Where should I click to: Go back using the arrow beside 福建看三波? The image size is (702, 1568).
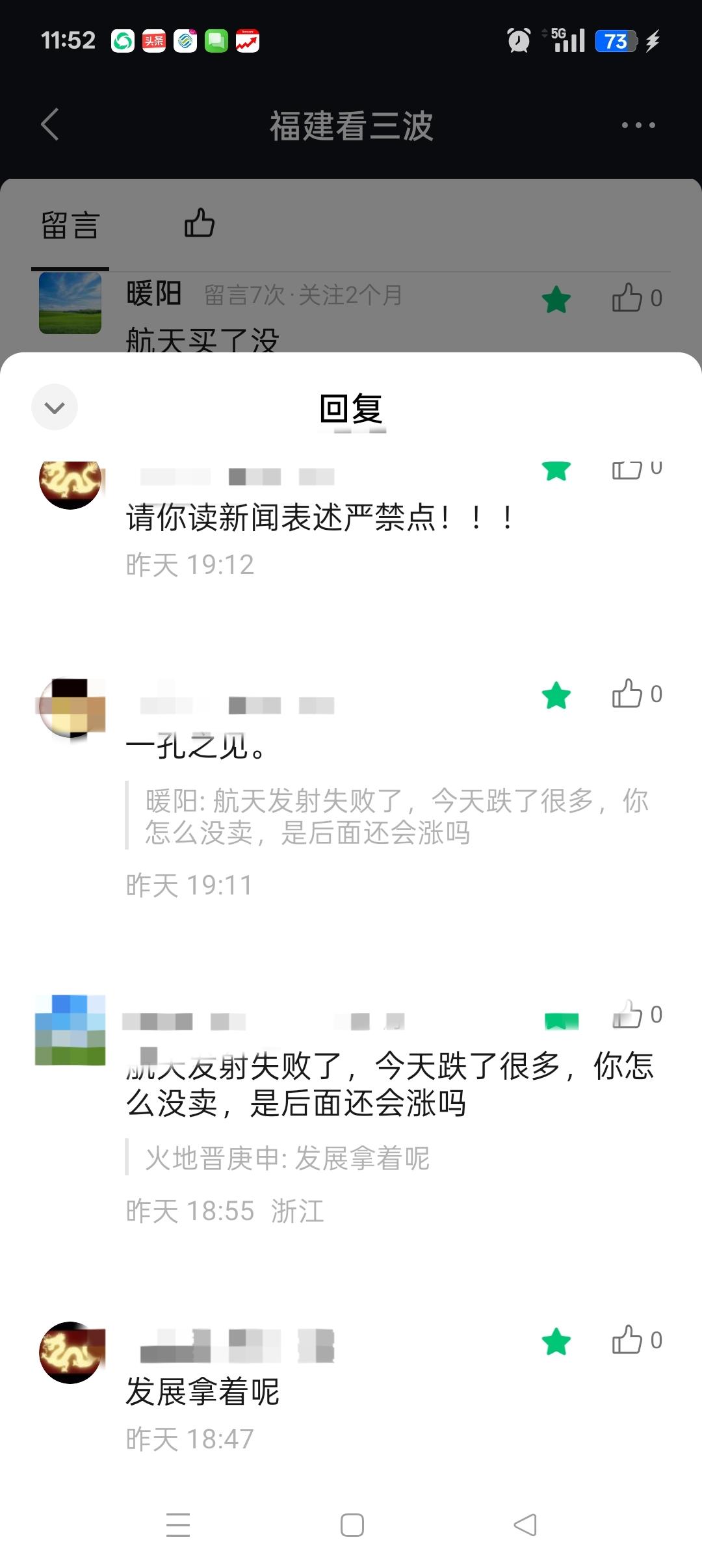[x=49, y=125]
